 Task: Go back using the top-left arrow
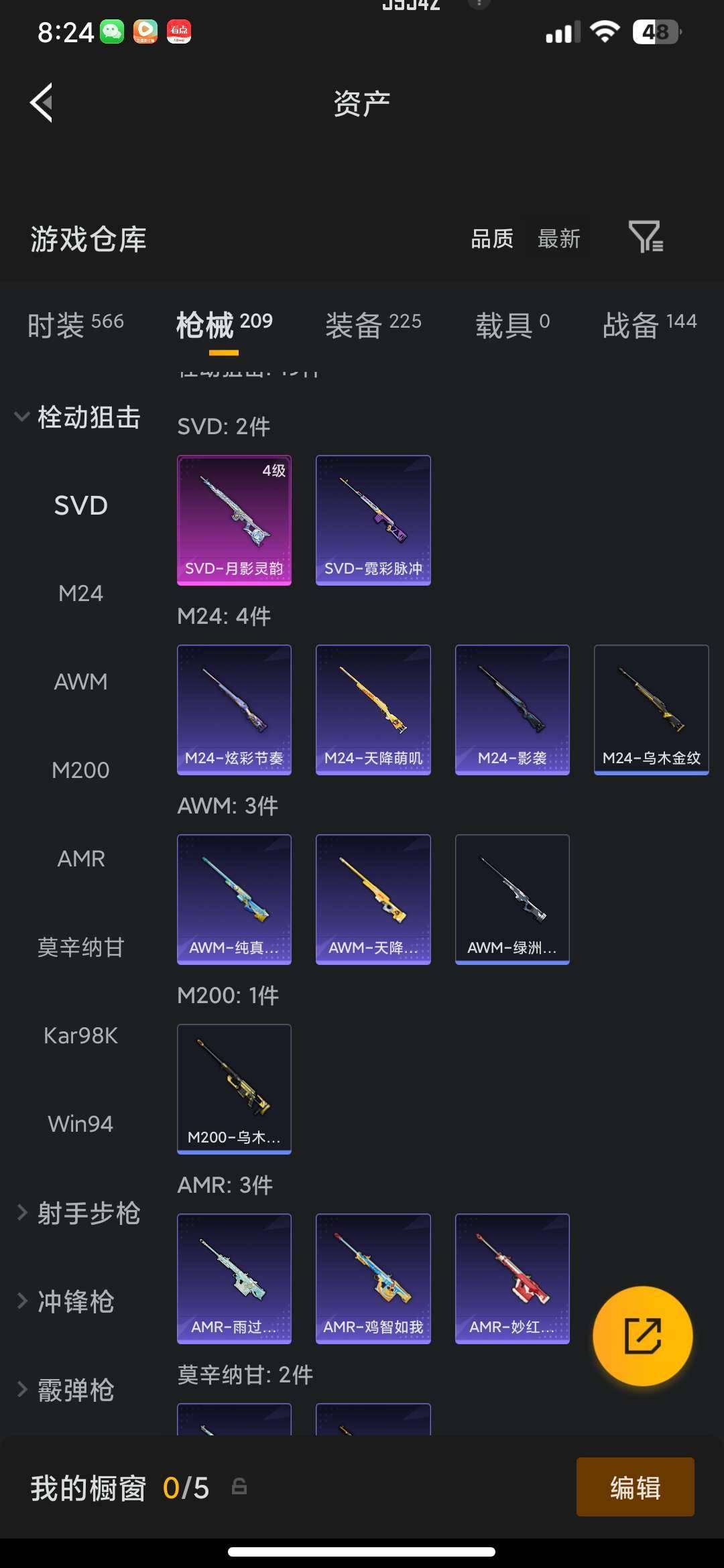click(42, 103)
